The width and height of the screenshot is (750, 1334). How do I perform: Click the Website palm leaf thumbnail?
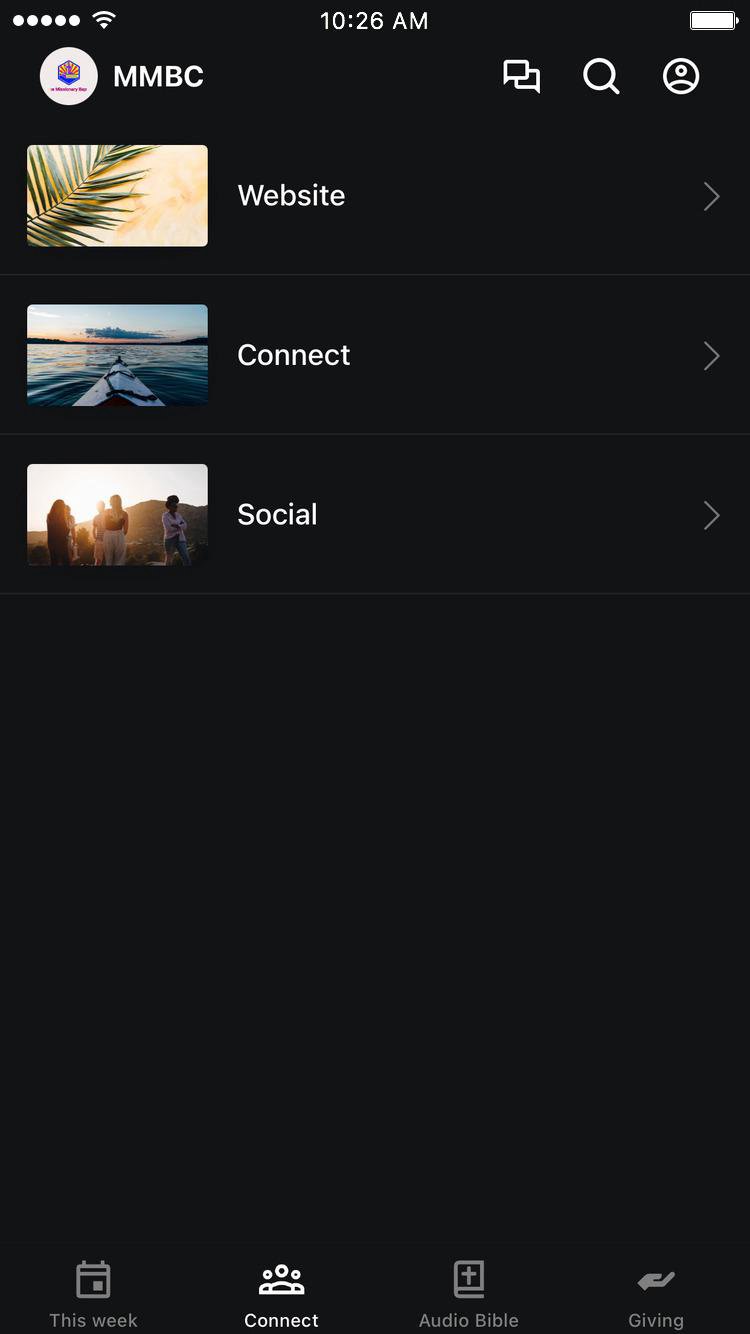coord(116,195)
